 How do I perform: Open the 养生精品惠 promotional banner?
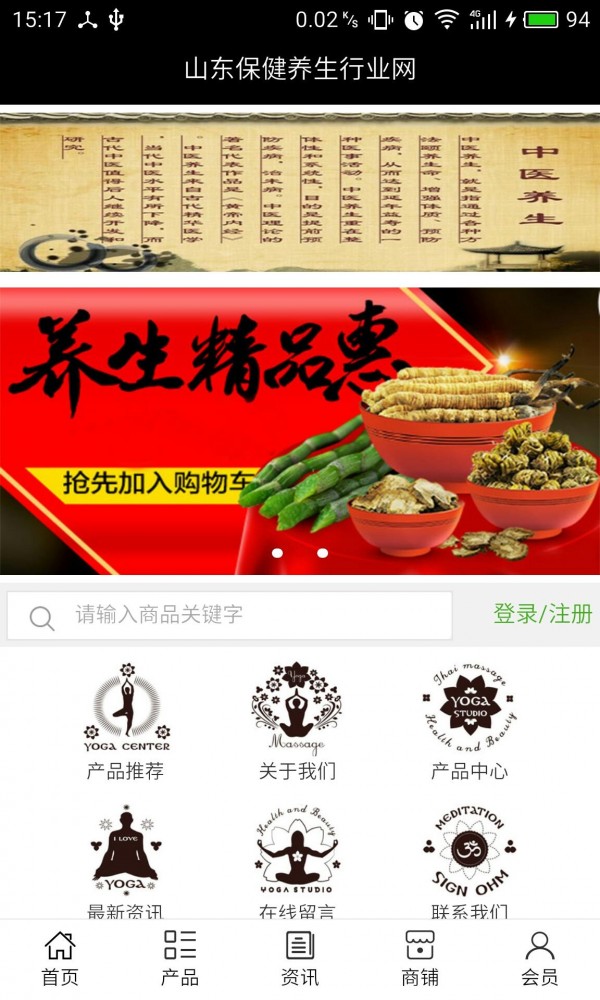[x=300, y=430]
